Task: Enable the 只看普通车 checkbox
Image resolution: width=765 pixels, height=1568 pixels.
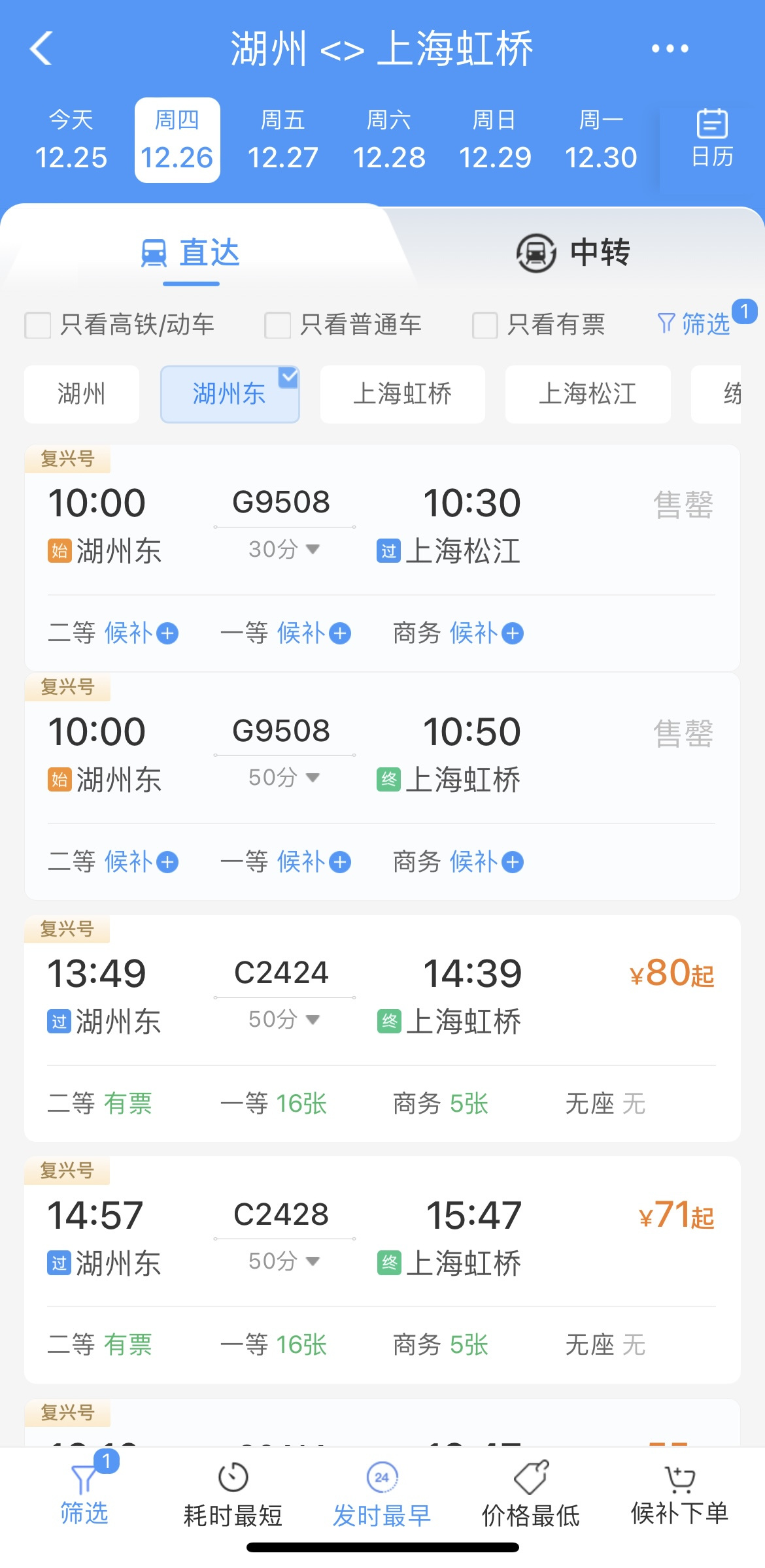Action: pos(278,325)
